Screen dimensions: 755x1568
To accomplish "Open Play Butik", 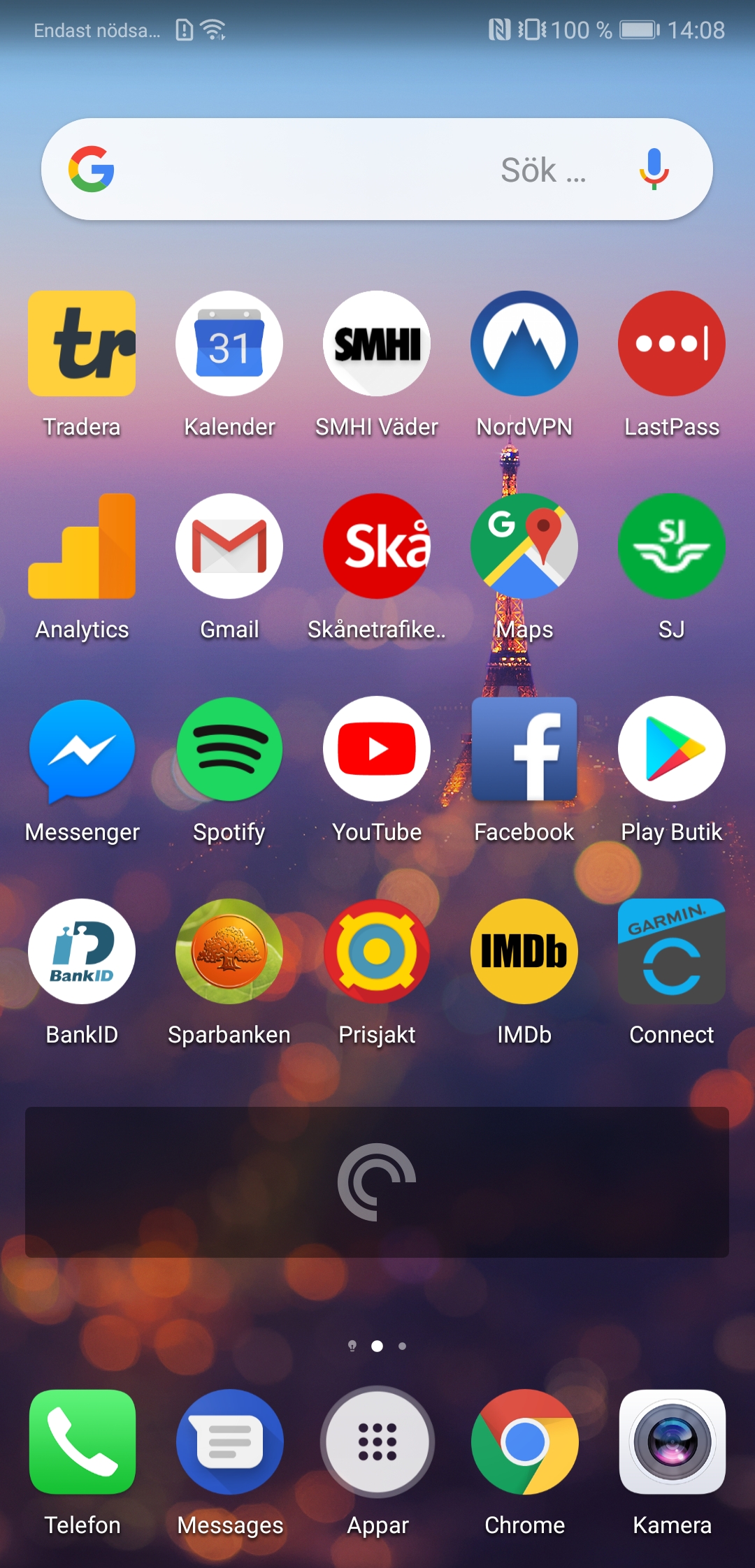I will coord(672,749).
